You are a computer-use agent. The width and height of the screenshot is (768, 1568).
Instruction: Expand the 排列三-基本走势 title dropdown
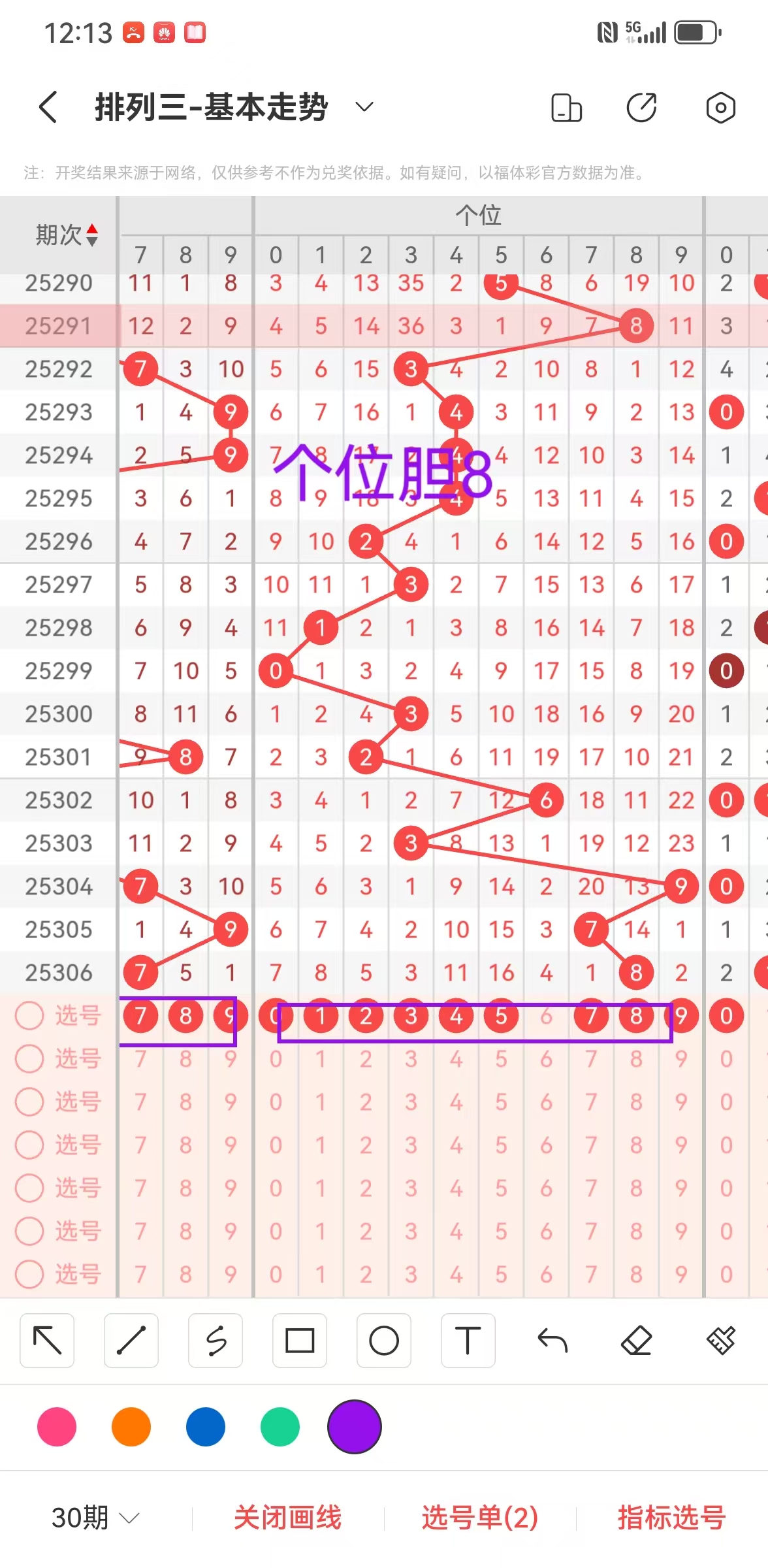[364, 106]
